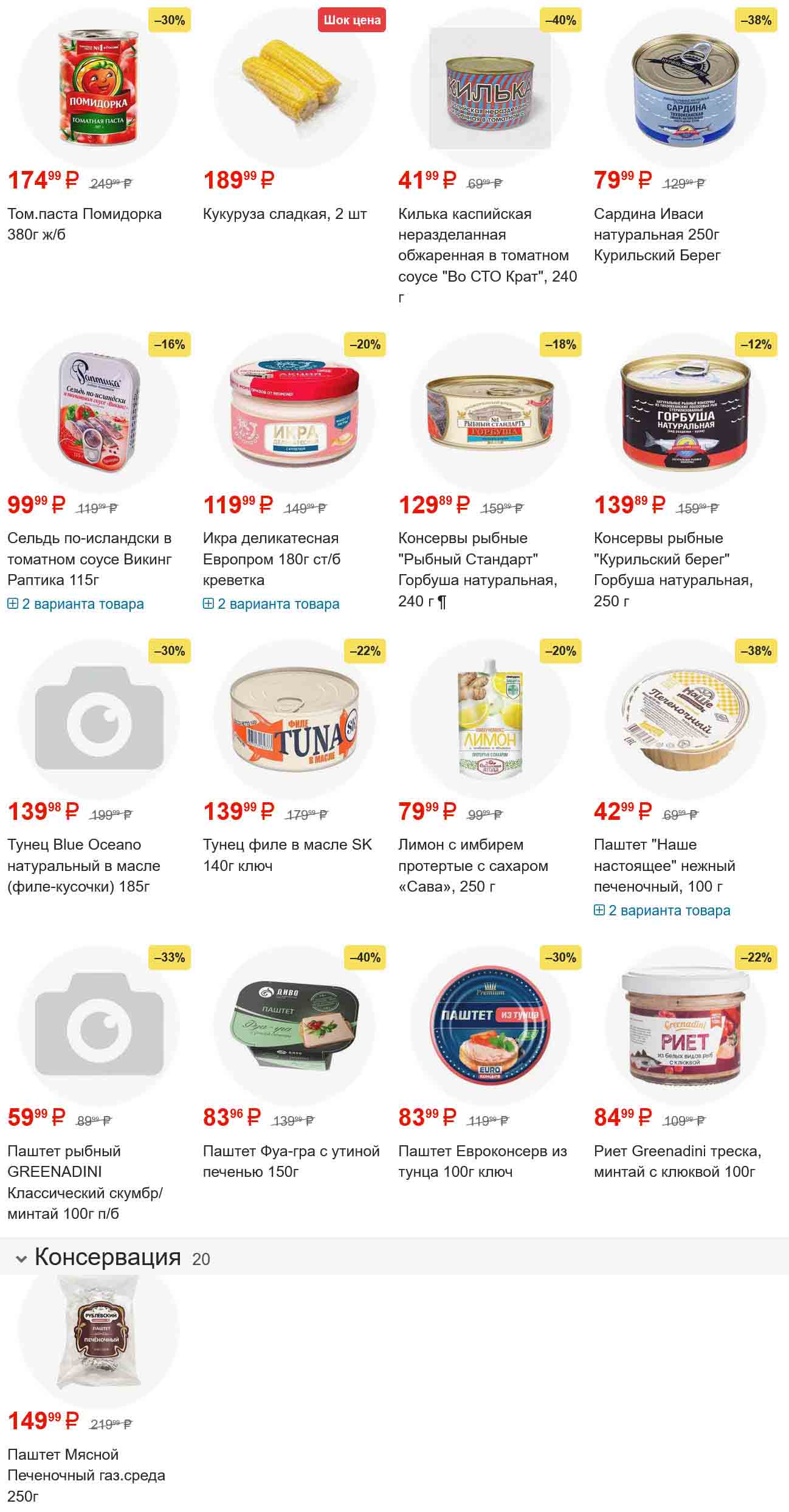View Кукуруза сладкая 2 шт product
The image size is (789, 1512).
[x=284, y=214]
